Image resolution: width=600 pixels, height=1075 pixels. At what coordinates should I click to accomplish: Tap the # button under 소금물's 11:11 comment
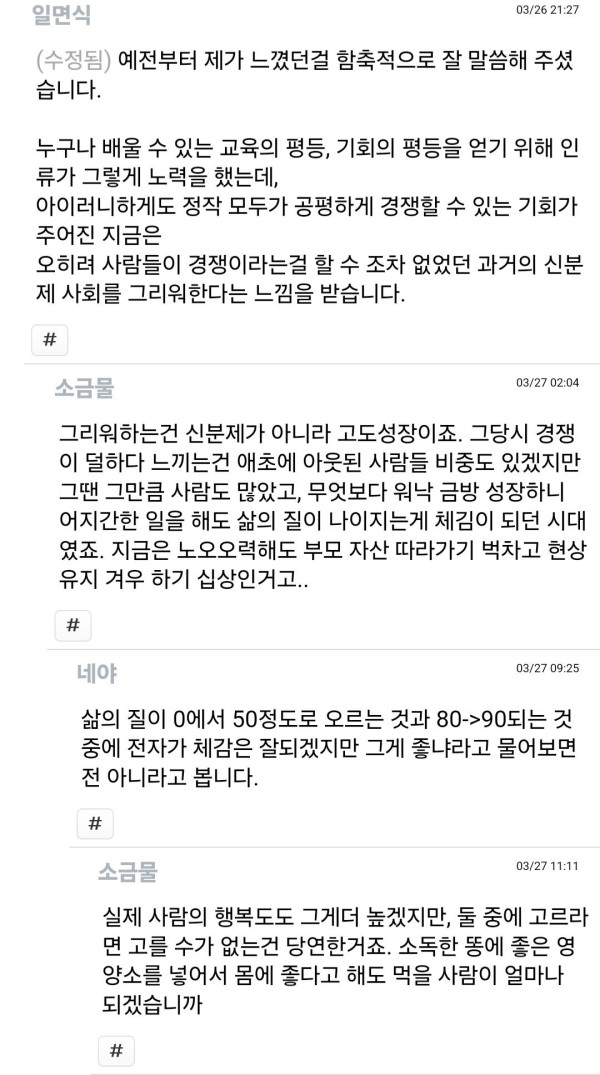116,1050
